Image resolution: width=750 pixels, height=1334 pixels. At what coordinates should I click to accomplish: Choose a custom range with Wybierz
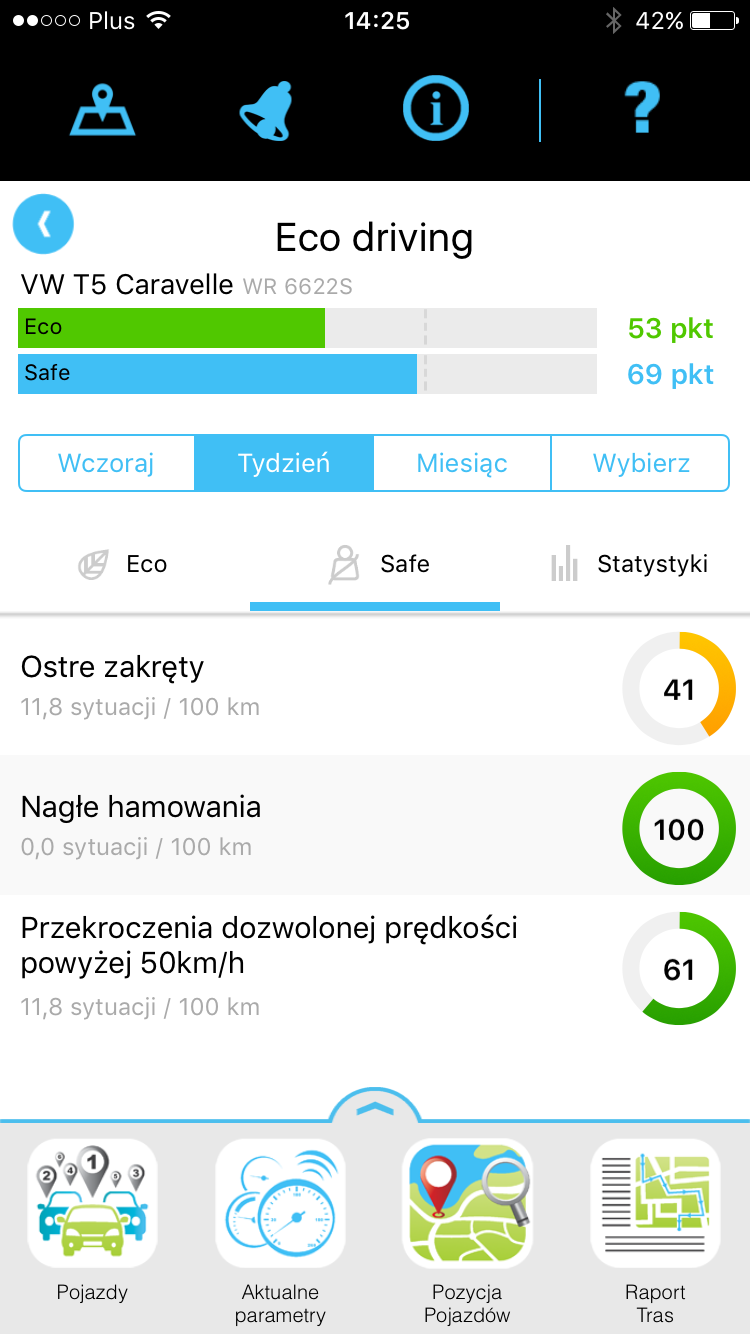641,463
